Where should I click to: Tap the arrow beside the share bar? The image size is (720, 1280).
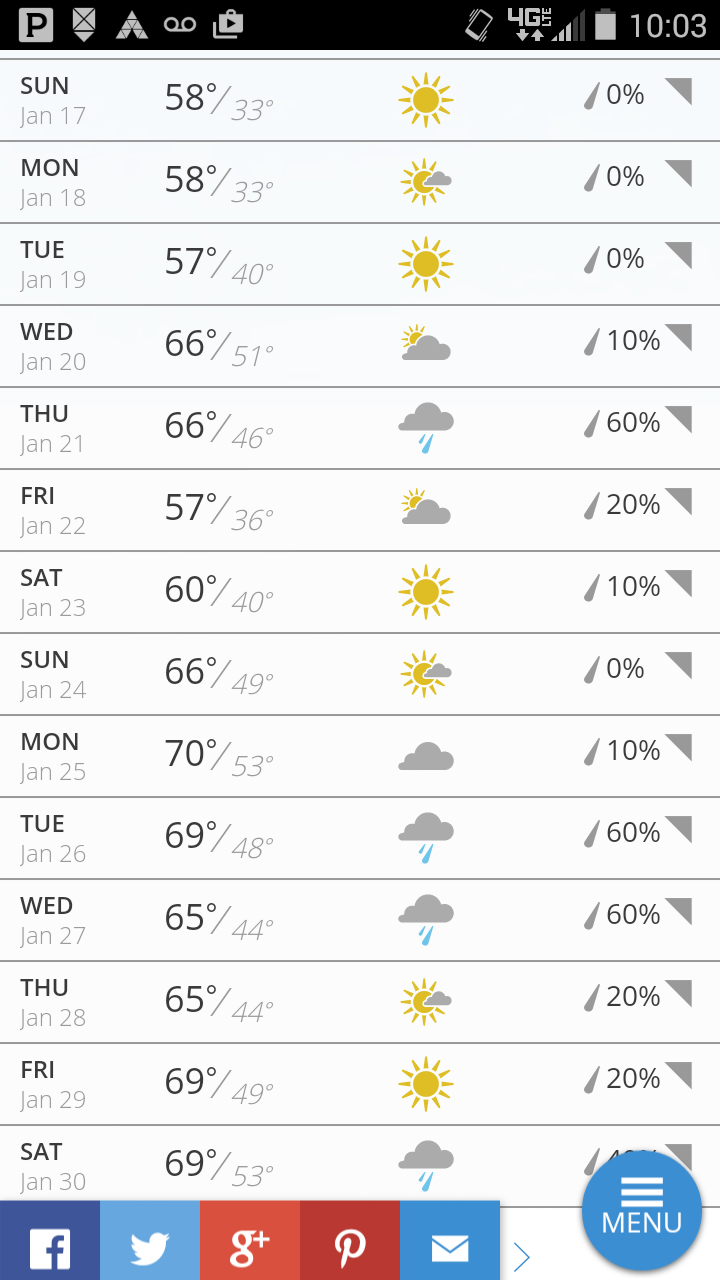point(521,1256)
